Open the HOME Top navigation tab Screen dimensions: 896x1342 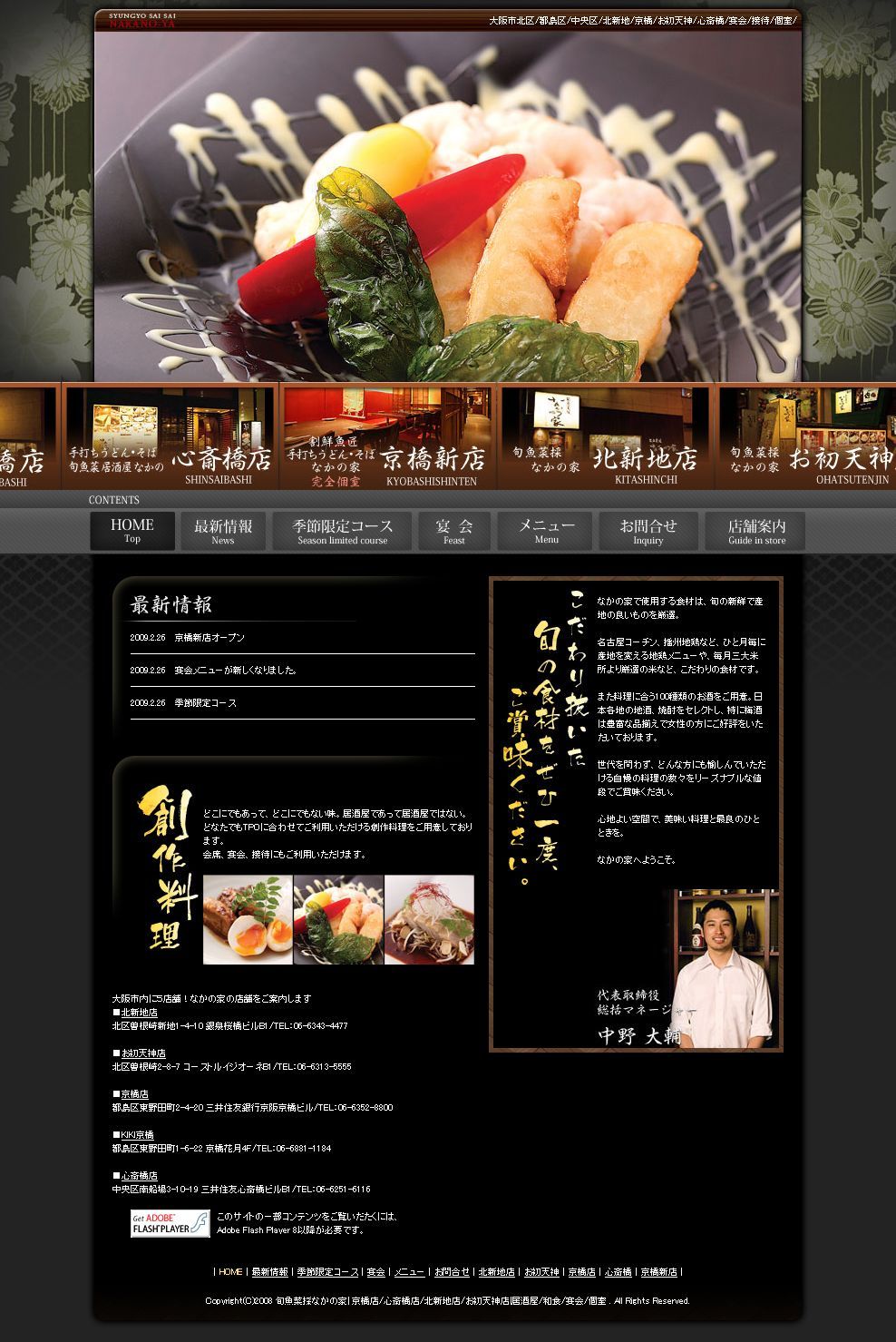tap(132, 531)
